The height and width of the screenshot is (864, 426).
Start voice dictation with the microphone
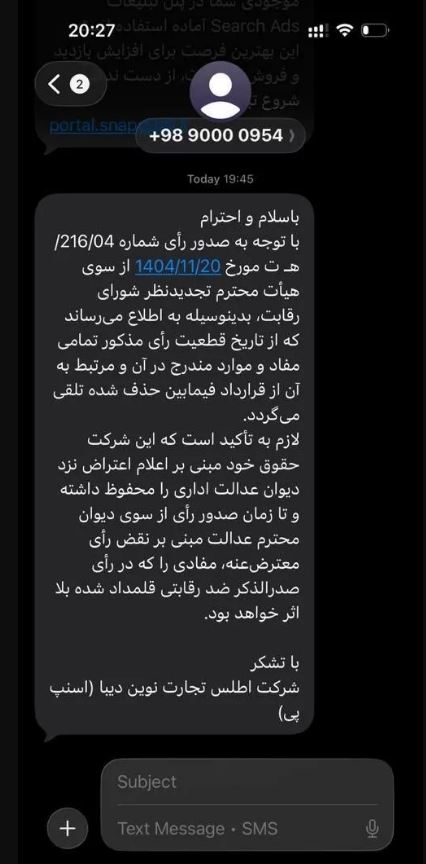[x=372, y=829]
